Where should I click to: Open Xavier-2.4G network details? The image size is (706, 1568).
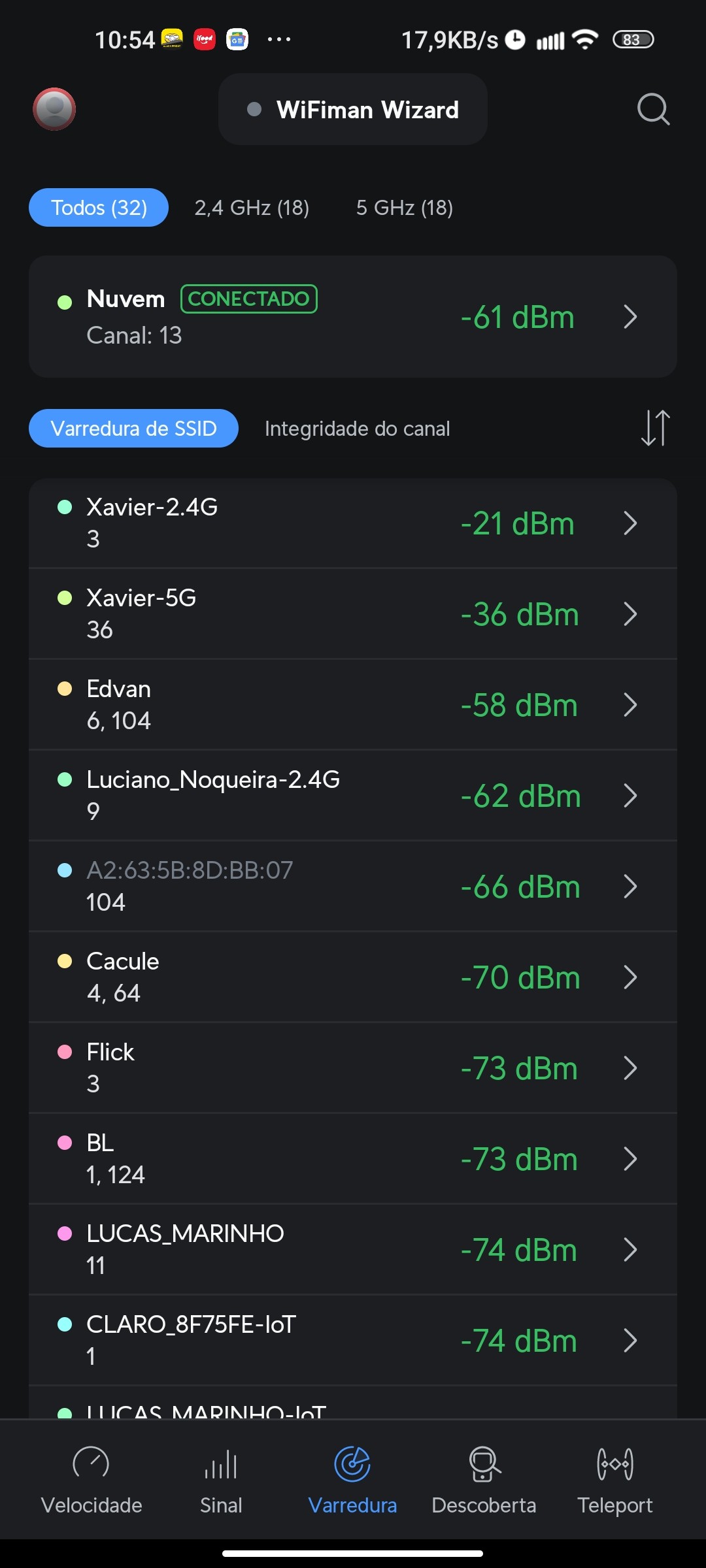(x=353, y=523)
